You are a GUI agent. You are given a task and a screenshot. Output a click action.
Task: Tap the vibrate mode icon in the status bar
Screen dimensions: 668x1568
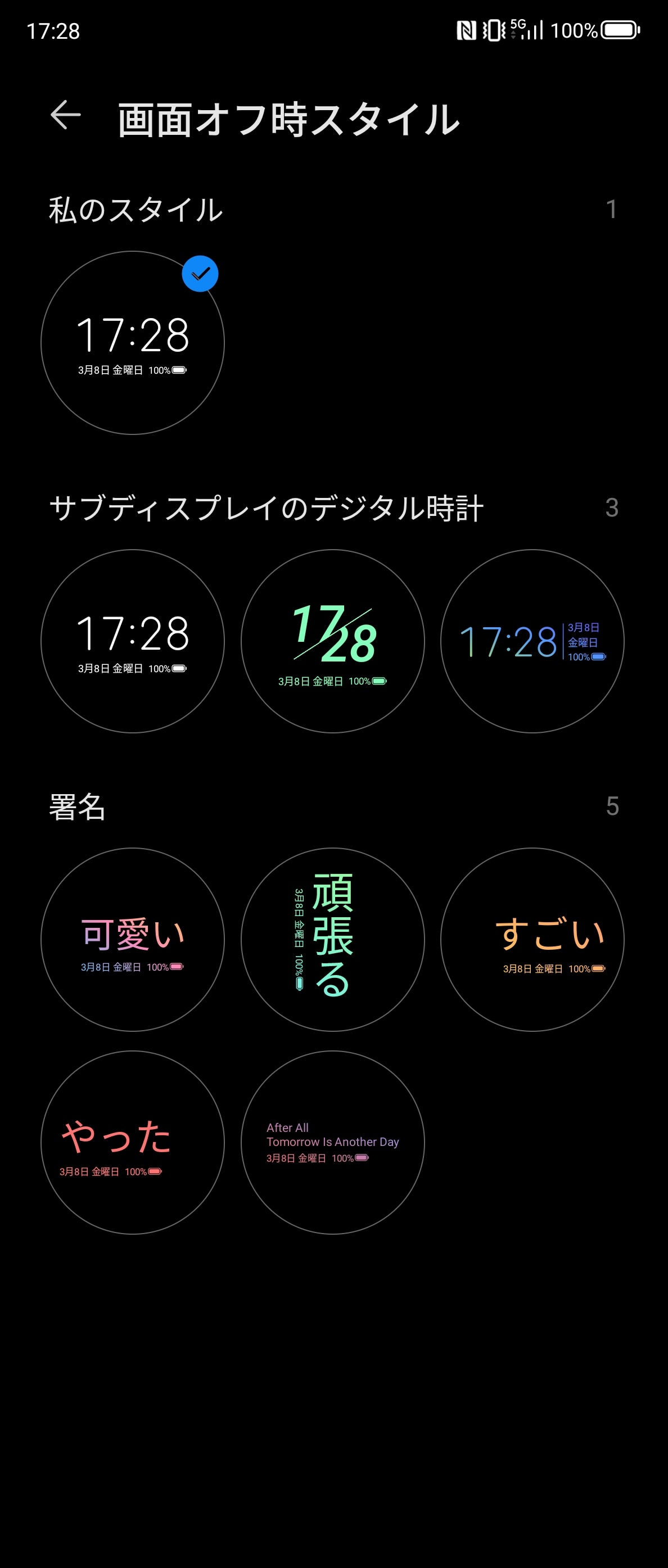tap(493, 29)
